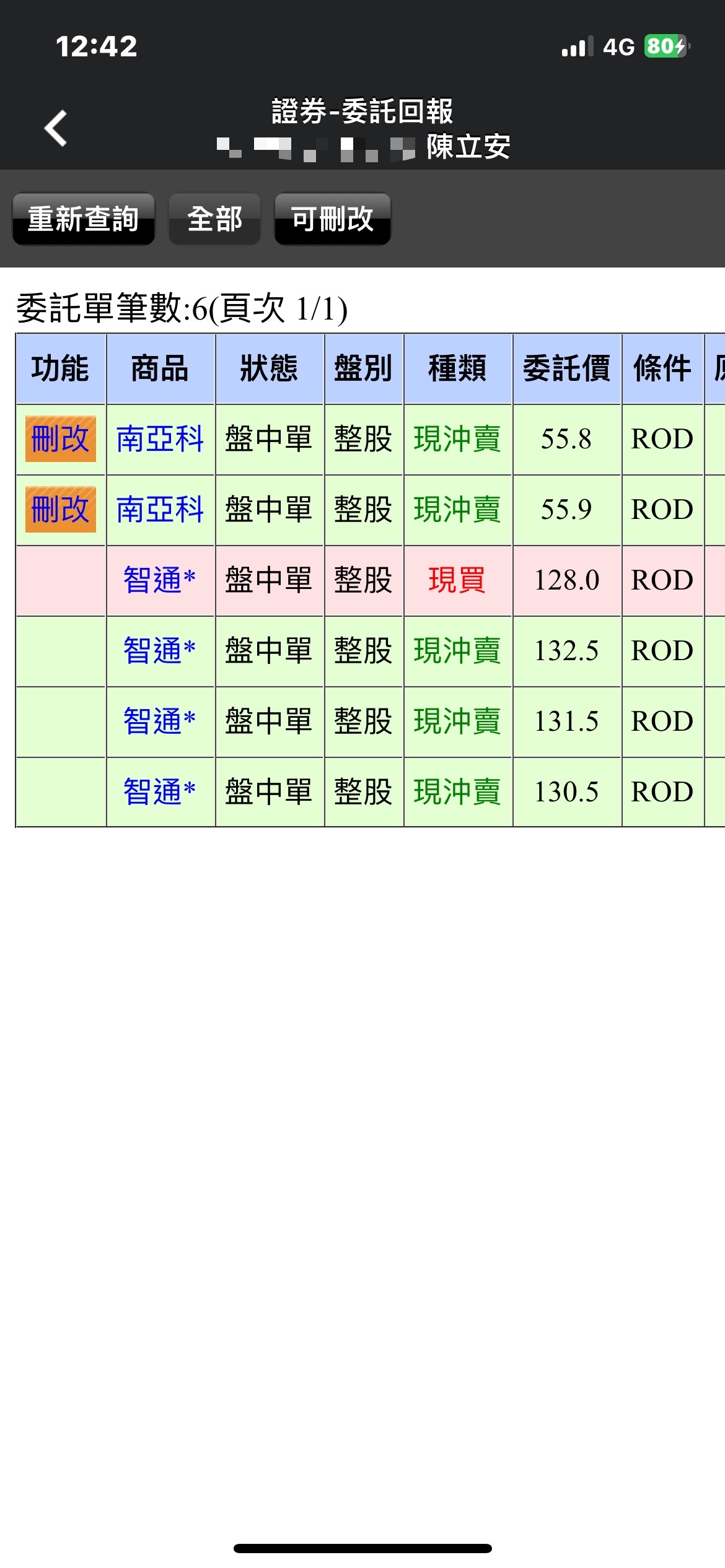The height and width of the screenshot is (1568, 725).
Task: Open 智通* link in the 128.0 row
Action: coord(159,580)
